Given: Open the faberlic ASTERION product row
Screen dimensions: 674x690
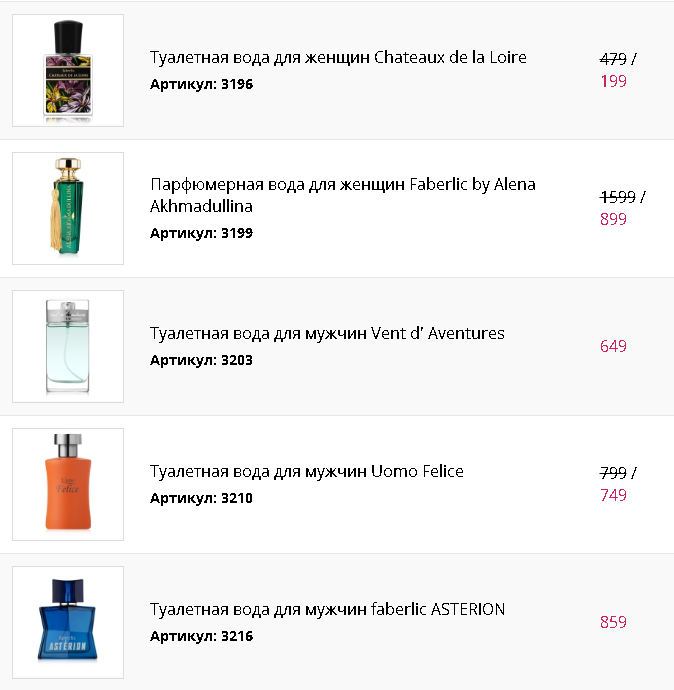Looking at the screenshot, I should pyautogui.click(x=327, y=610).
